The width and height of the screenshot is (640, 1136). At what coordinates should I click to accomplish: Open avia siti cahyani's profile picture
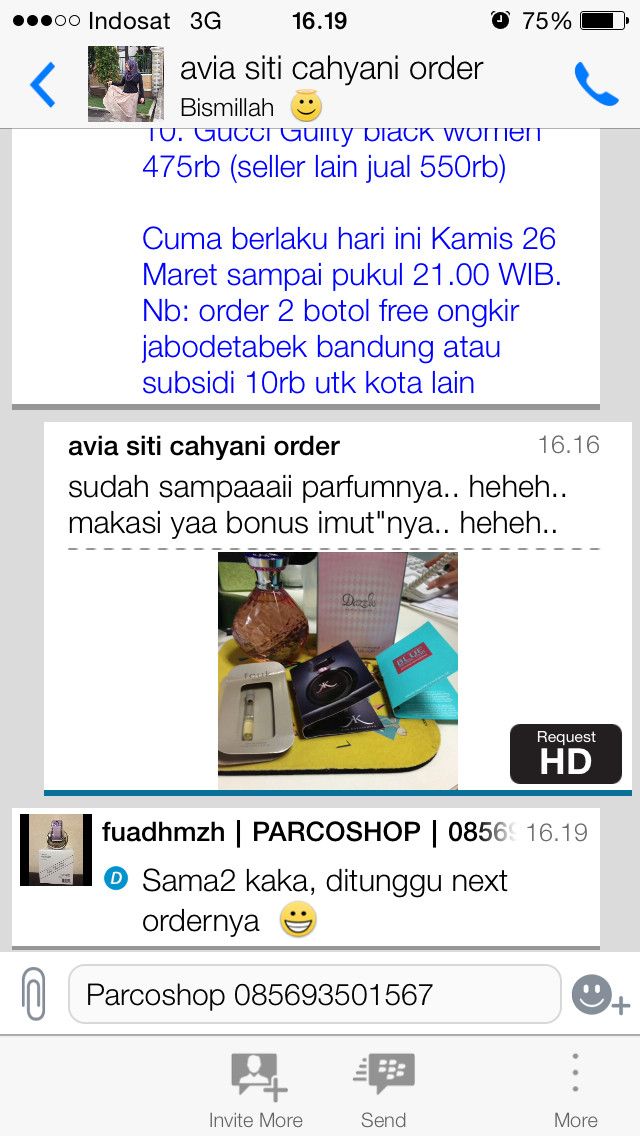[126, 84]
